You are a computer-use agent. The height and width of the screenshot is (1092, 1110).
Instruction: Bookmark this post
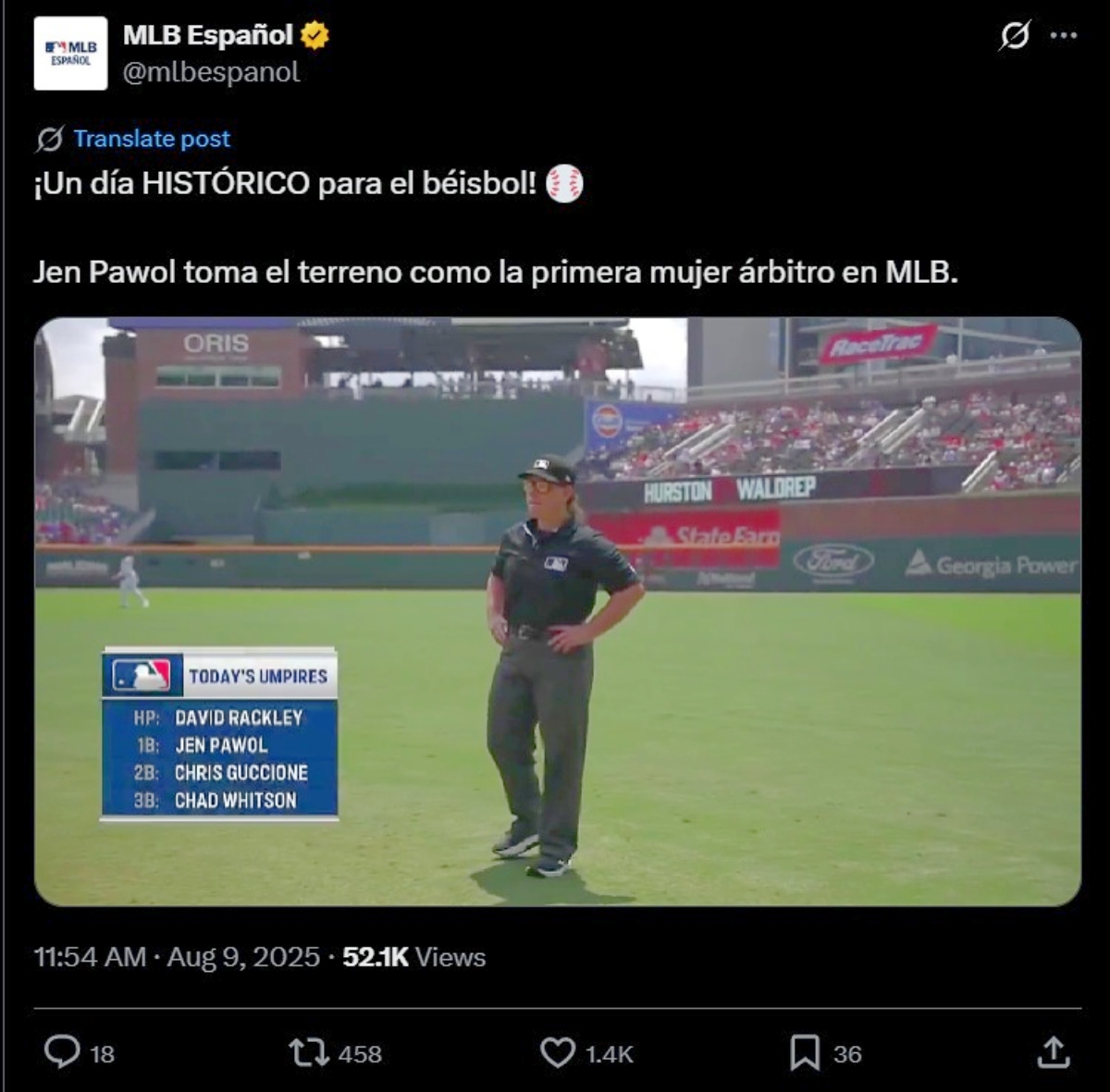point(804,1052)
